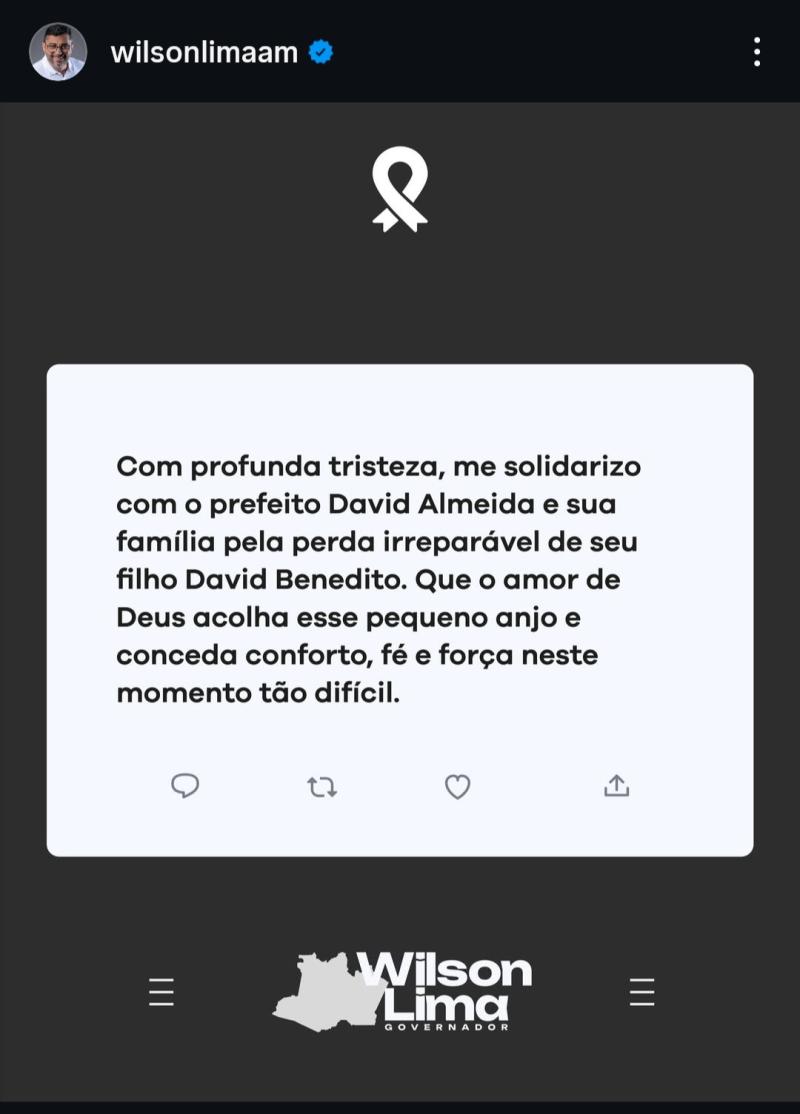Screen dimensions: 800x1114
Task: Click the heart icon to like the tweet
Action: click(x=457, y=787)
